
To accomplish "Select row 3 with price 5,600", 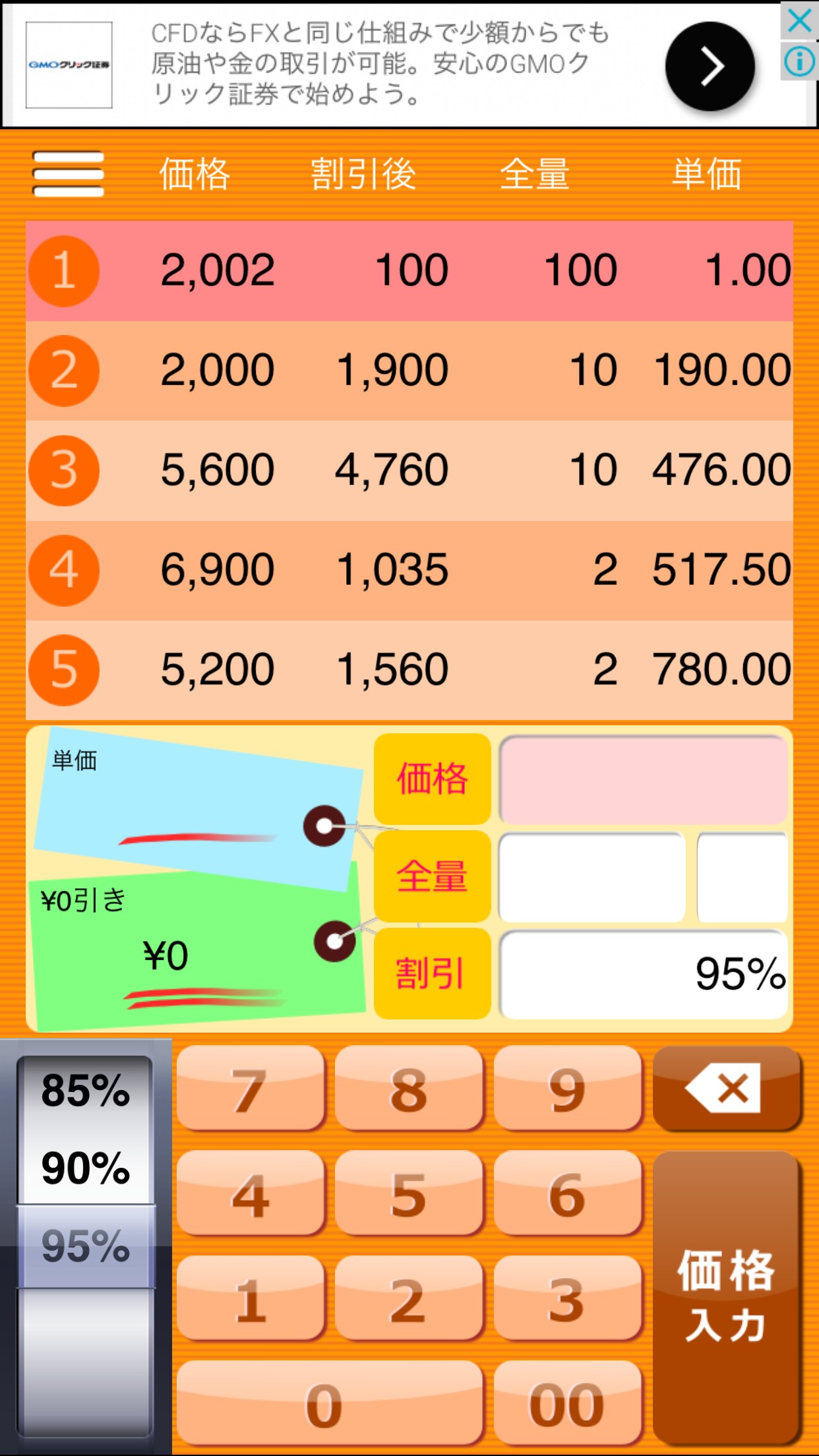I will pyautogui.click(x=409, y=471).
